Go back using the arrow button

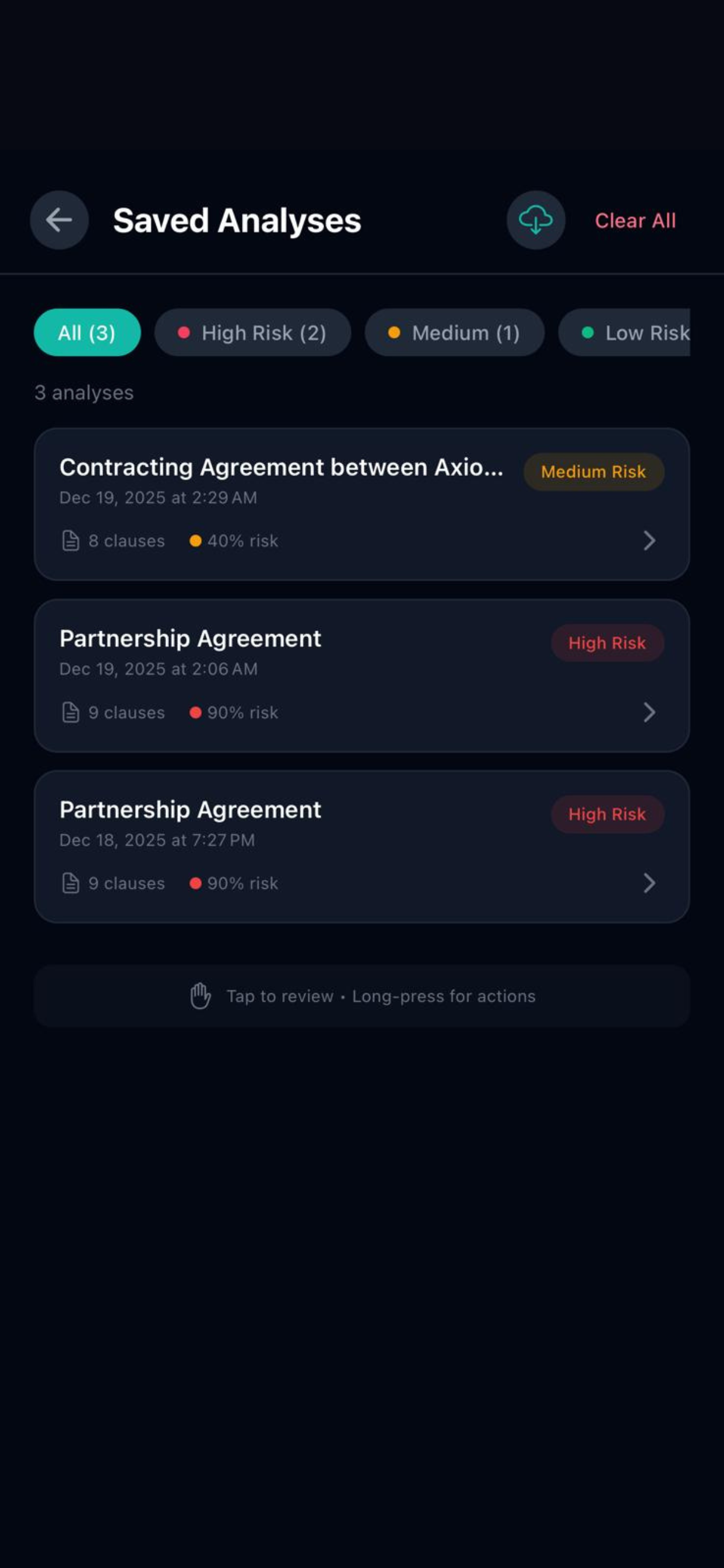tap(59, 220)
